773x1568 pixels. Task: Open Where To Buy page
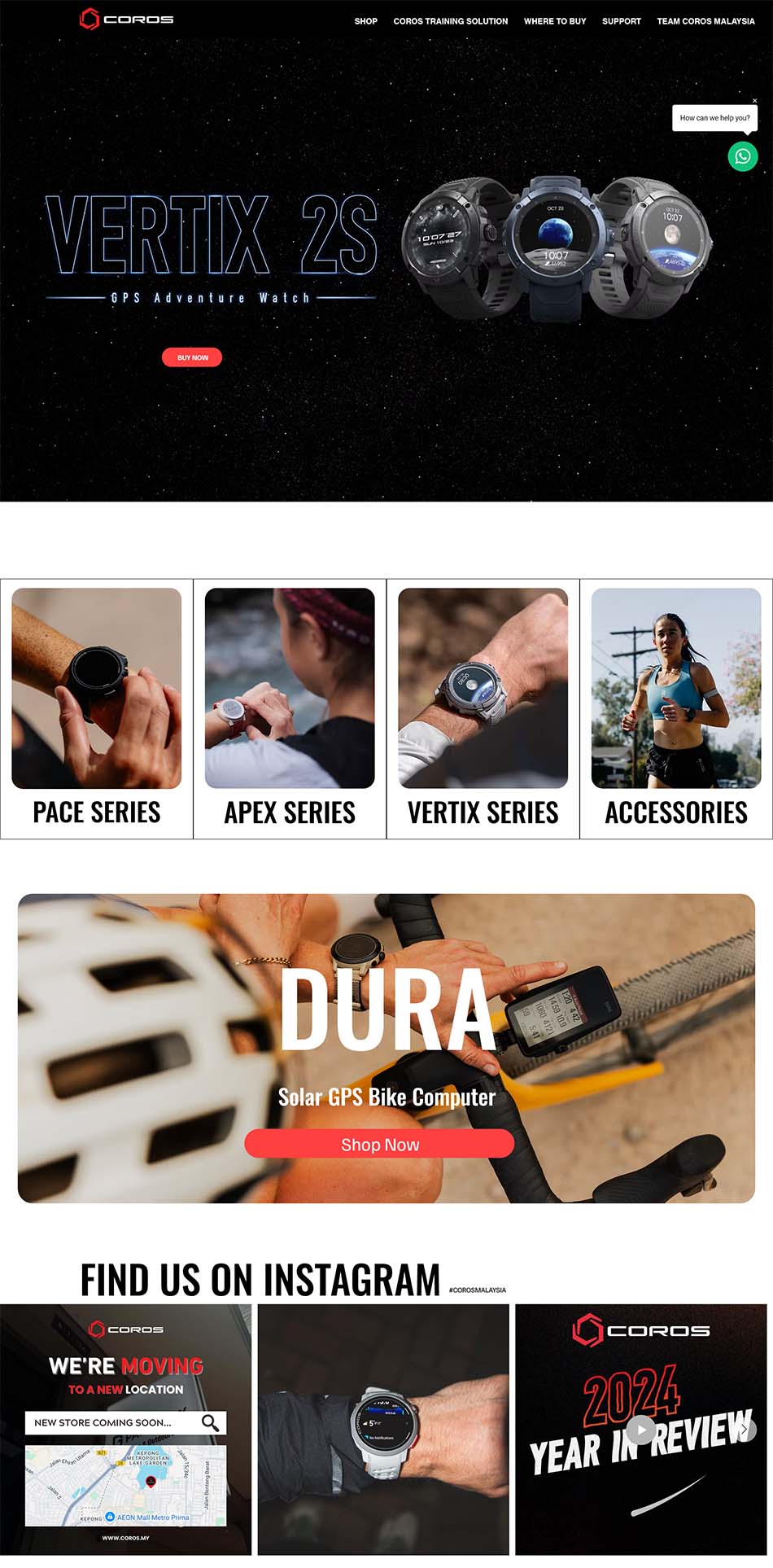(555, 21)
